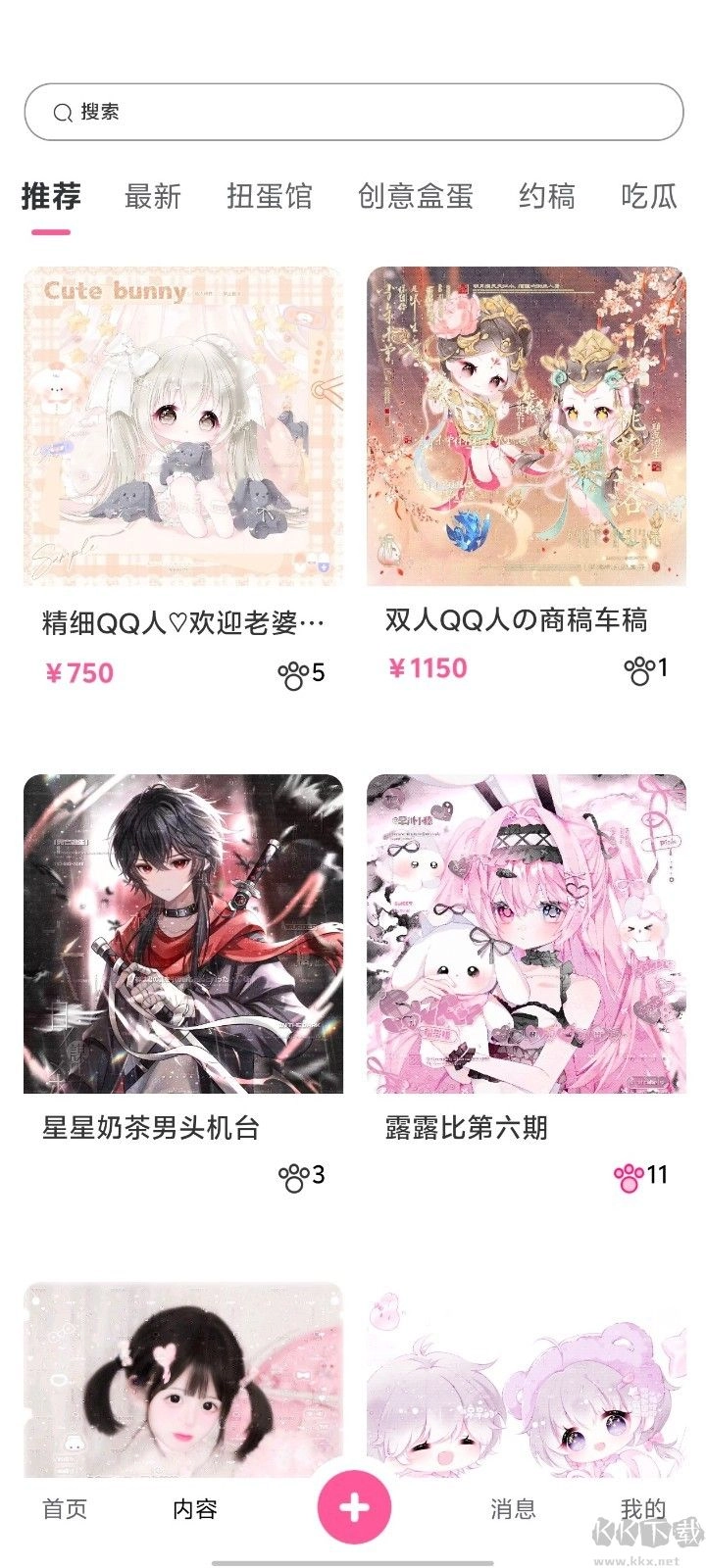706x1568 pixels.
Task: Go to the 首页 bottom tab
Action: (65, 1509)
